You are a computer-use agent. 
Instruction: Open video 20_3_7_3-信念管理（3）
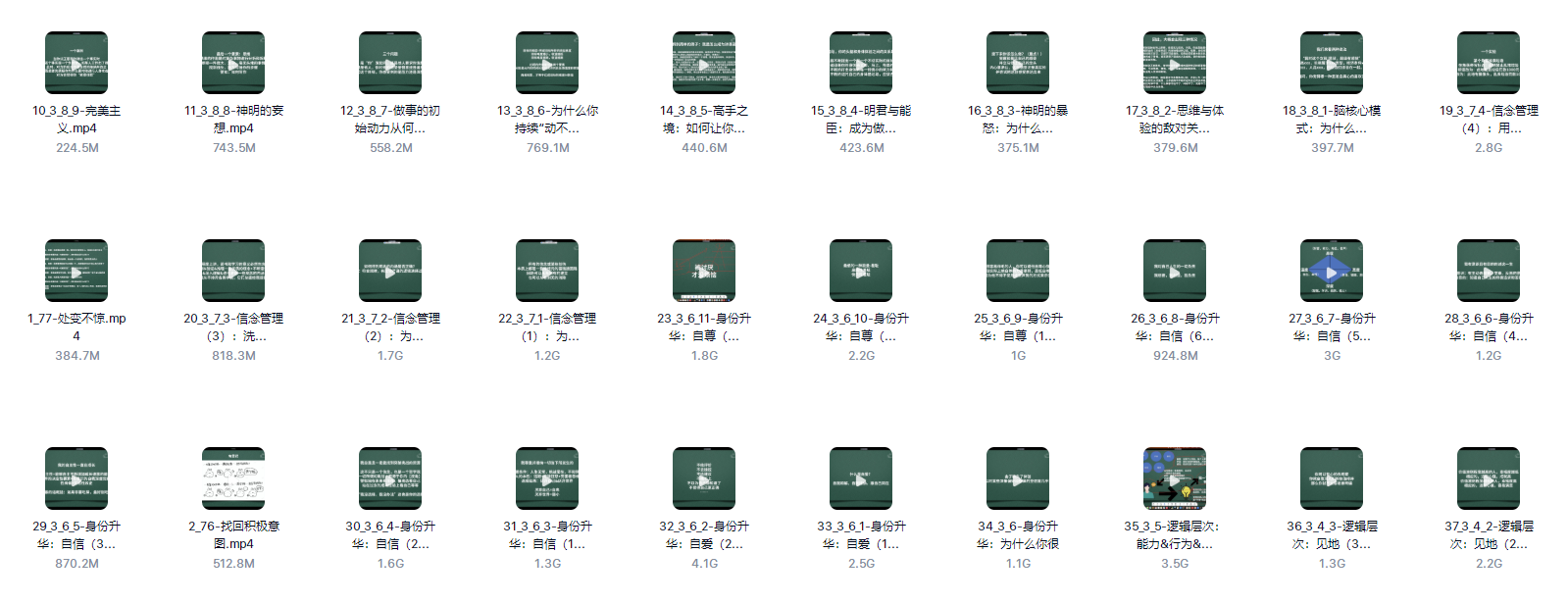(x=233, y=272)
